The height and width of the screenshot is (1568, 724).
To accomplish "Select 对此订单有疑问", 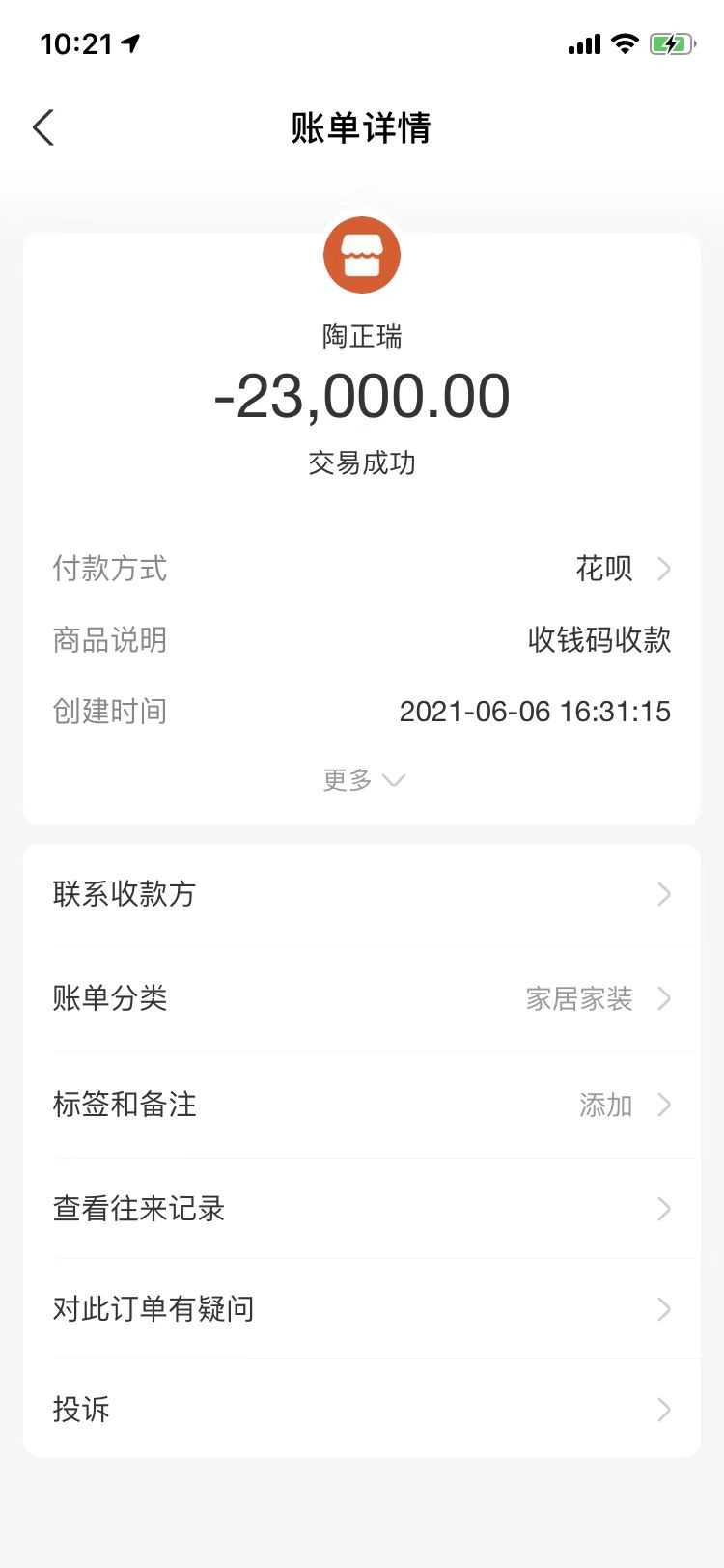I will (361, 1309).
